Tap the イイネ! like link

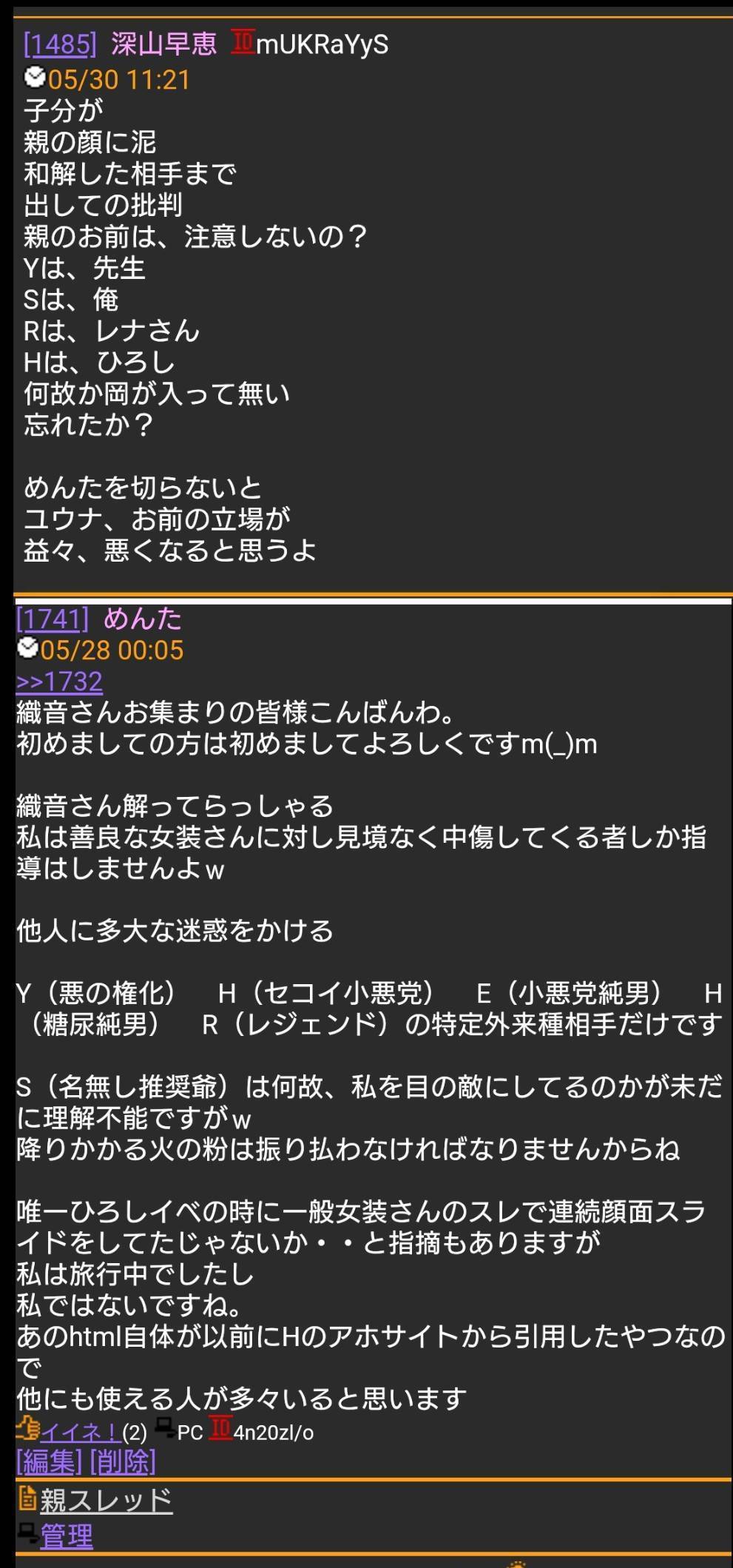pos(81,1432)
